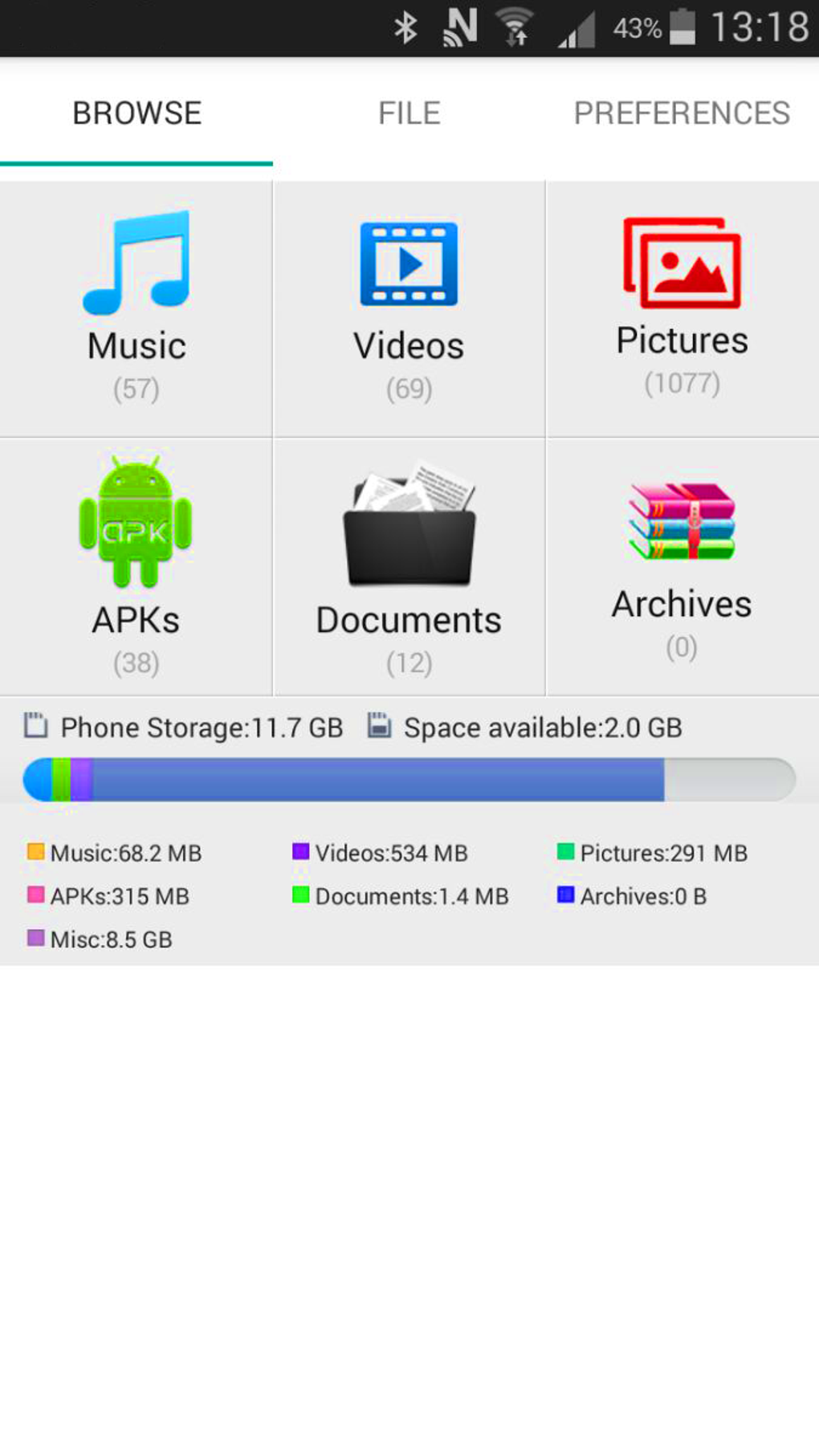
Task: Select the purple Videos color swatch
Action: [x=299, y=850]
